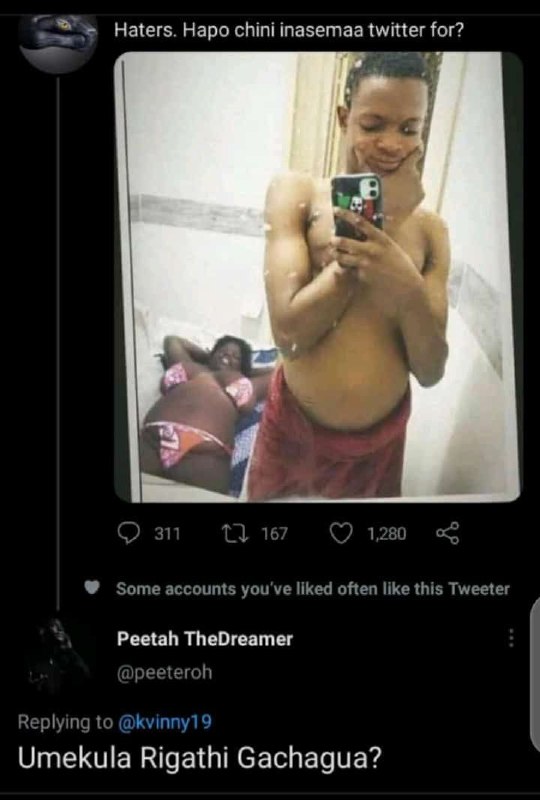Image resolution: width=540 pixels, height=800 pixels.
Task: Open the original poster's profile avatar
Action: tap(58, 44)
